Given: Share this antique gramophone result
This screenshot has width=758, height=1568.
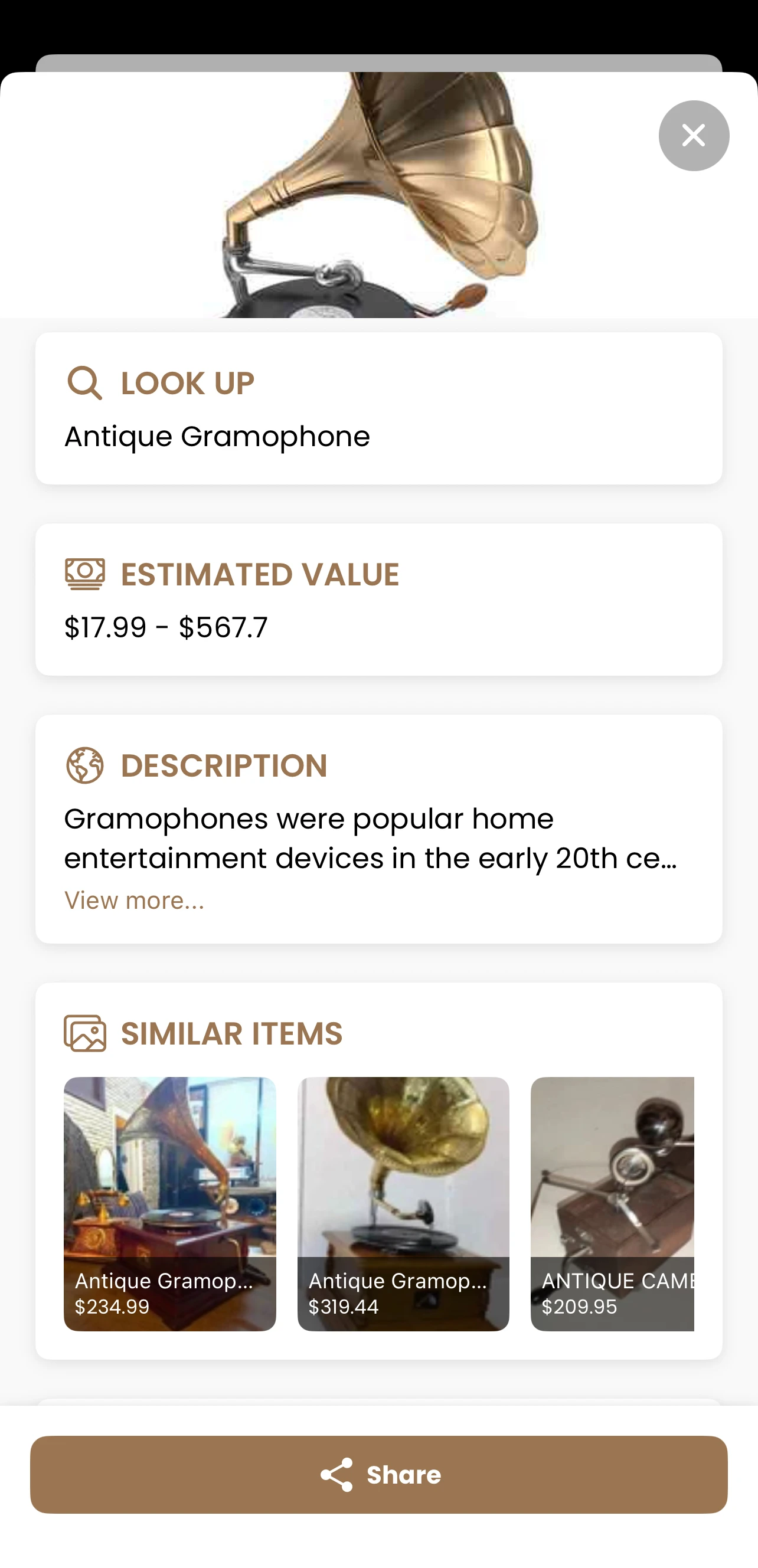Looking at the screenshot, I should 378,1474.
